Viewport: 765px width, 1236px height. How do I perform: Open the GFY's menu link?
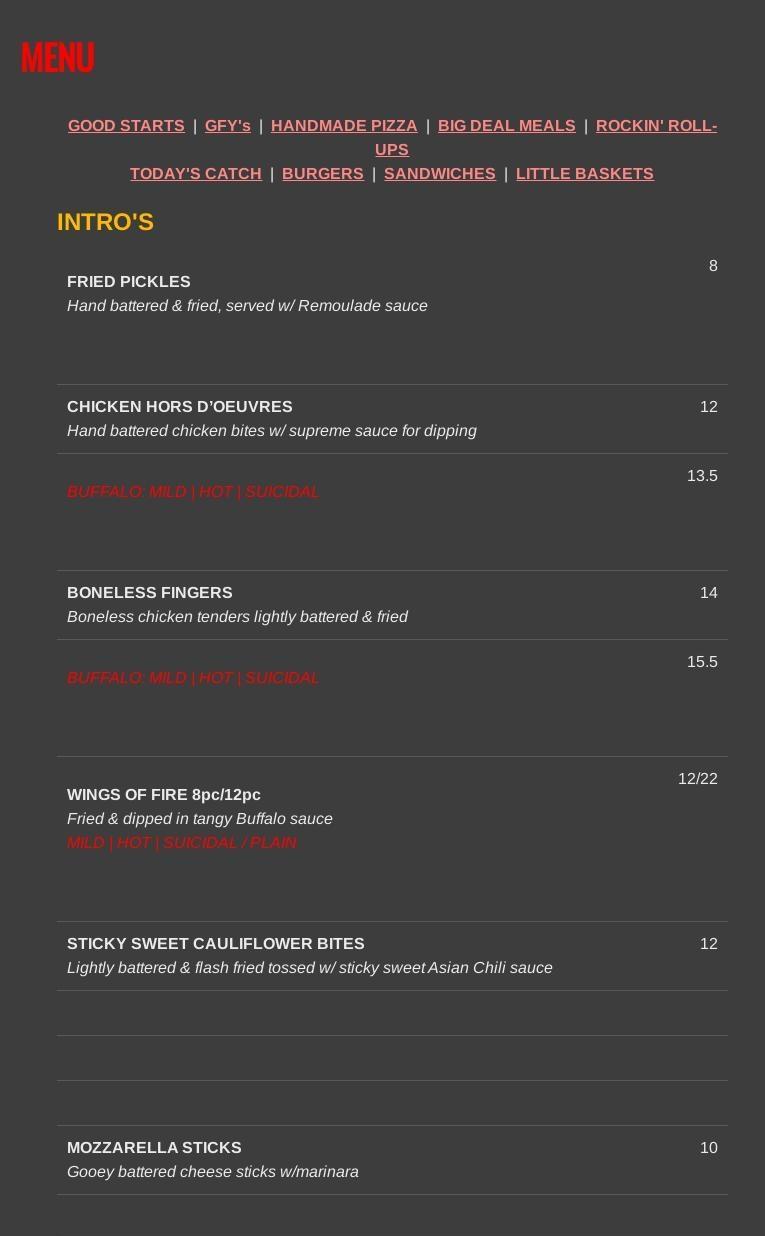point(228,126)
